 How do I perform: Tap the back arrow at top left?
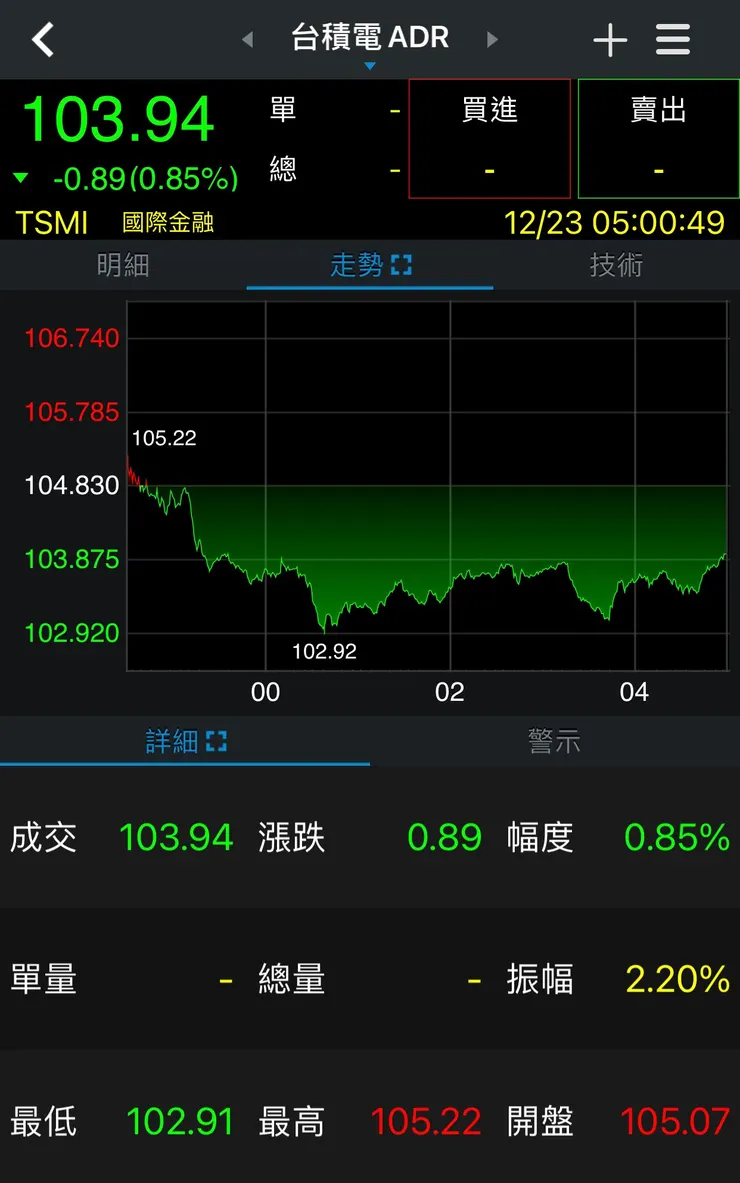coord(42,39)
